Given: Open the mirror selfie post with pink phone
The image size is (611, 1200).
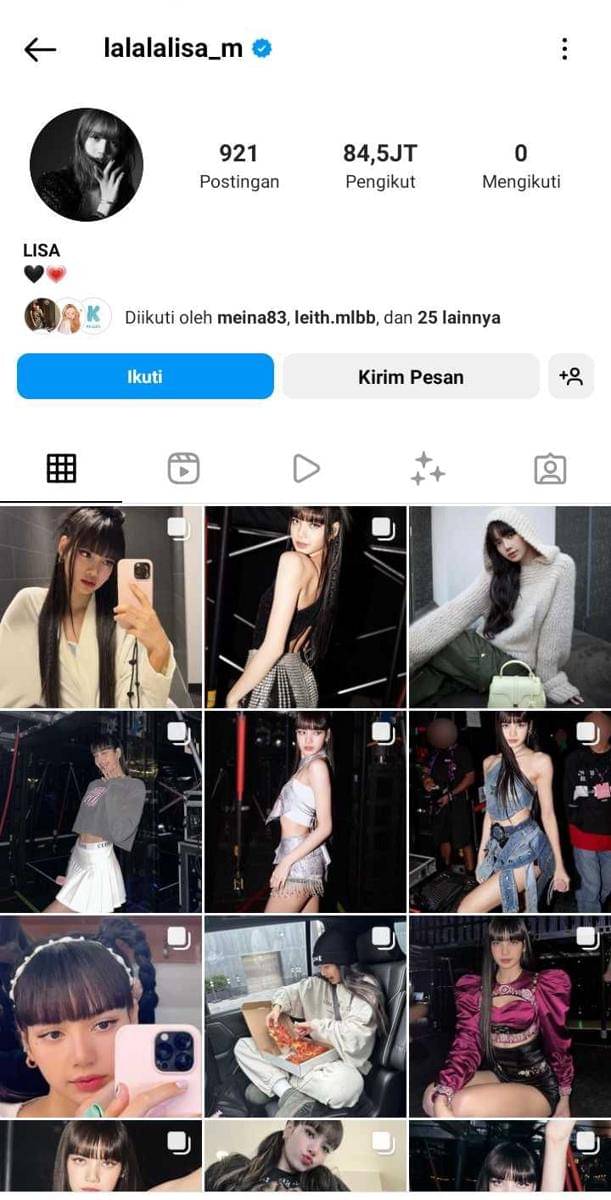Looking at the screenshot, I should [100, 607].
